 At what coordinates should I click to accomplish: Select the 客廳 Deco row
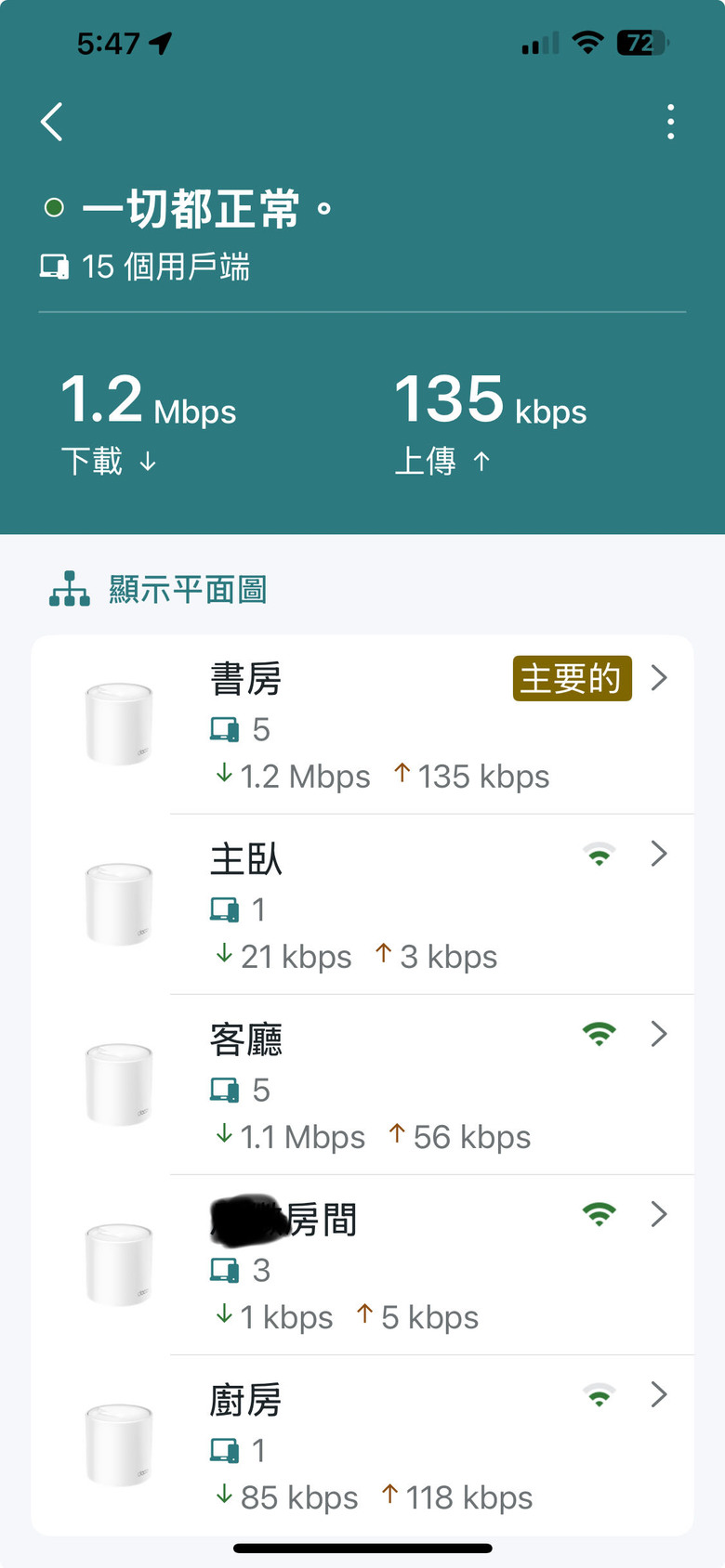[x=362, y=1085]
